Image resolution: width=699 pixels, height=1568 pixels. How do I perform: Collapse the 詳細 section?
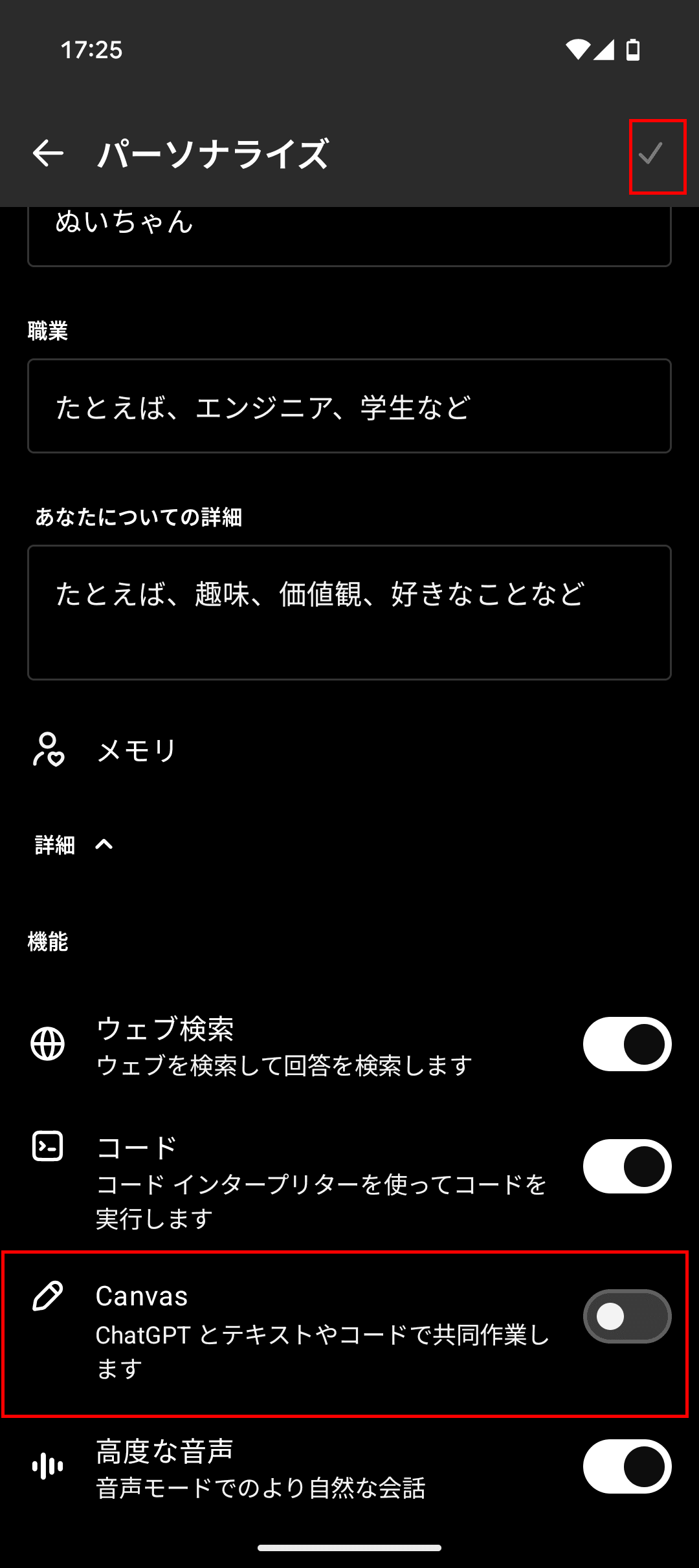click(x=74, y=845)
